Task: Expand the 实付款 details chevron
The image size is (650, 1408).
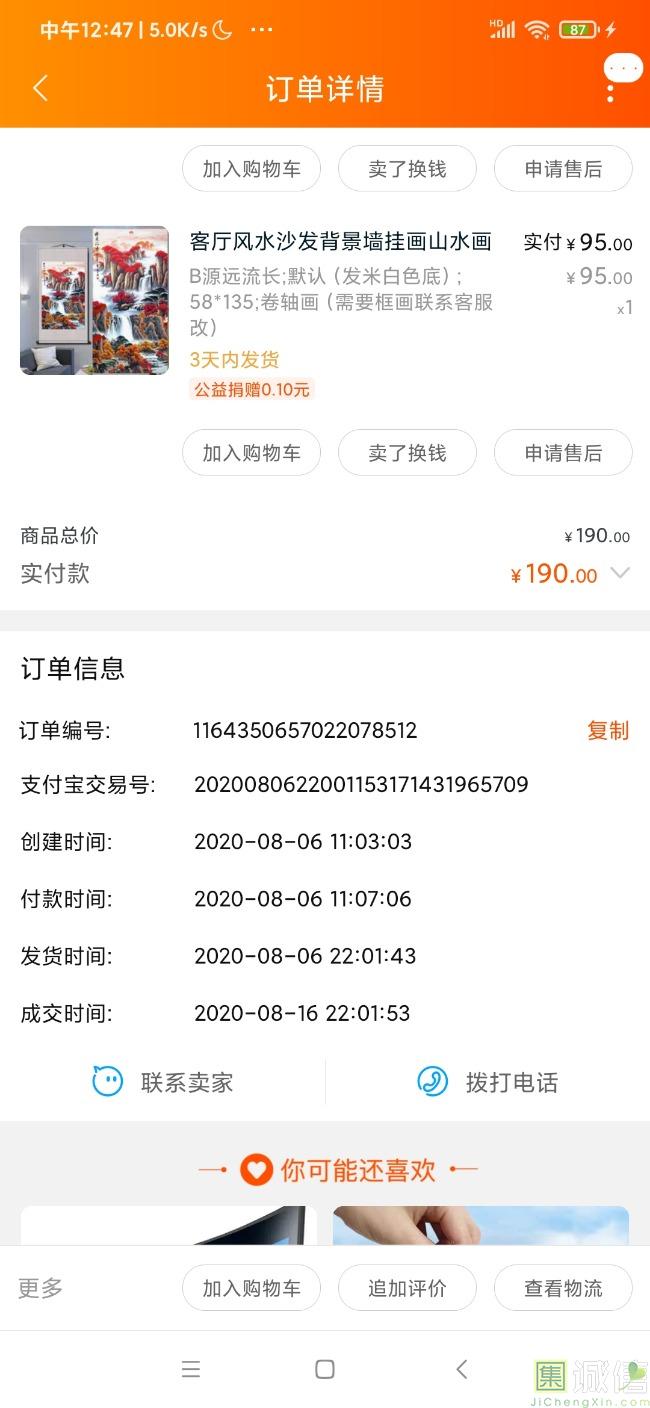Action: [x=620, y=573]
